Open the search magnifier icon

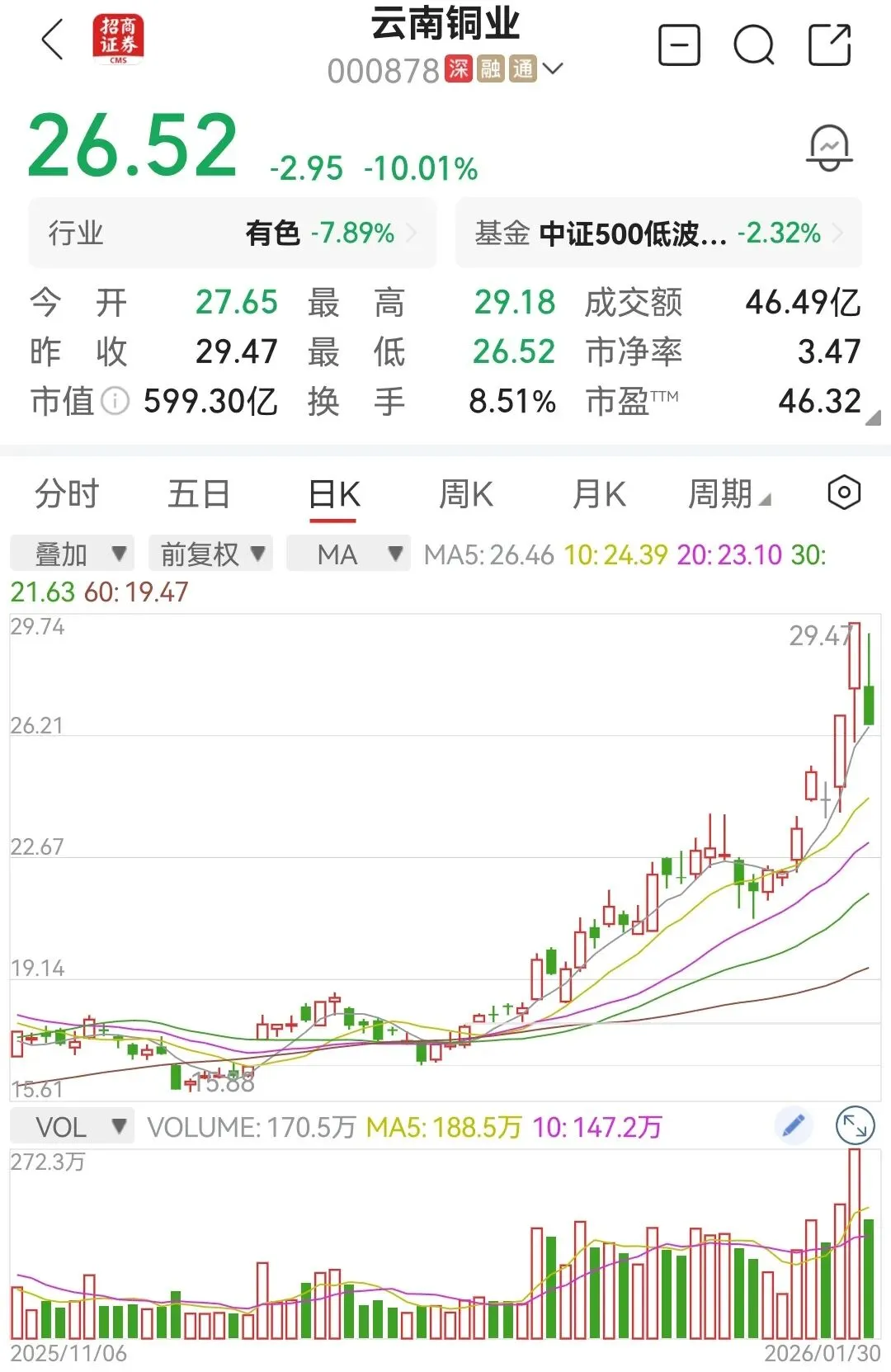[x=754, y=45]
